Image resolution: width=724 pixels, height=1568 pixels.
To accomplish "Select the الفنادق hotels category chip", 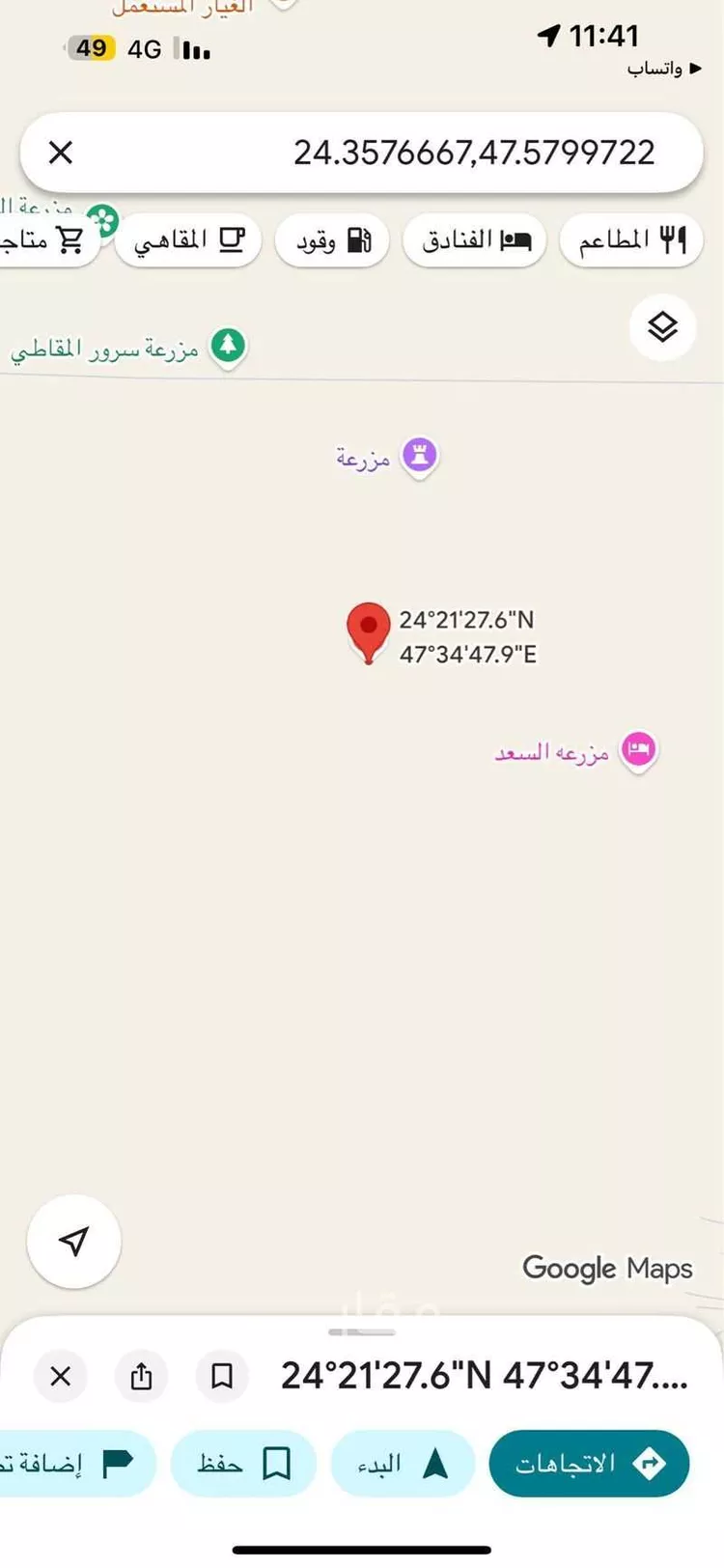I will coord(474,239).
